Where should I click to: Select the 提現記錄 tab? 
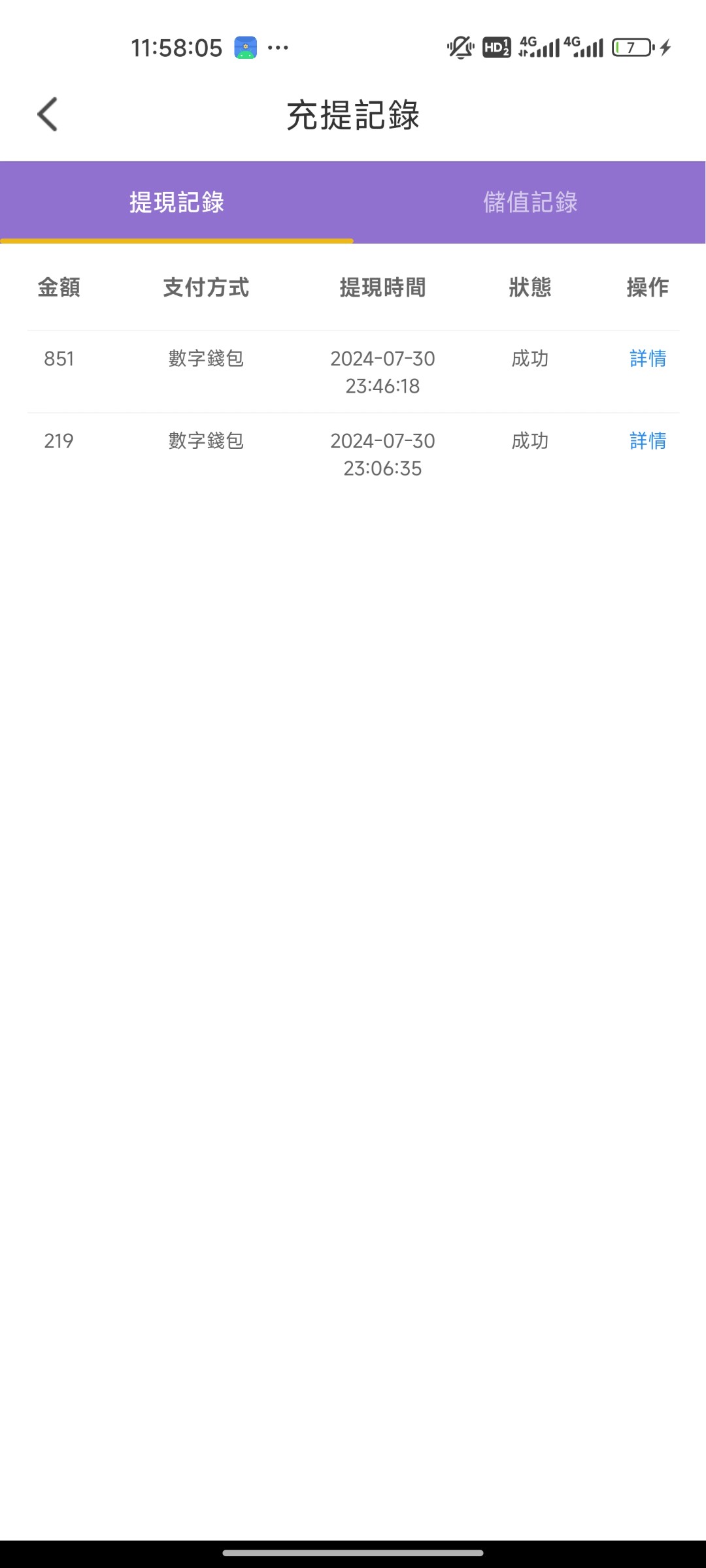(x=176, y=203)
